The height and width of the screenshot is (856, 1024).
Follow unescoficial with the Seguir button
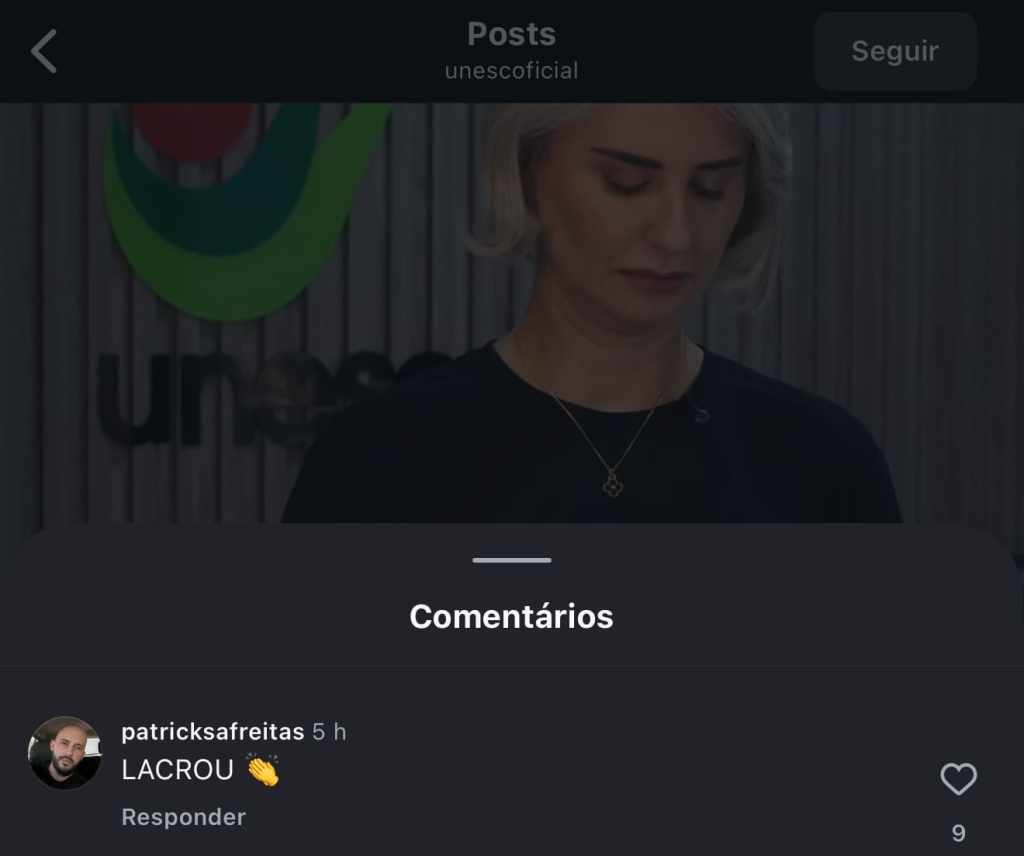click(894, 52)
